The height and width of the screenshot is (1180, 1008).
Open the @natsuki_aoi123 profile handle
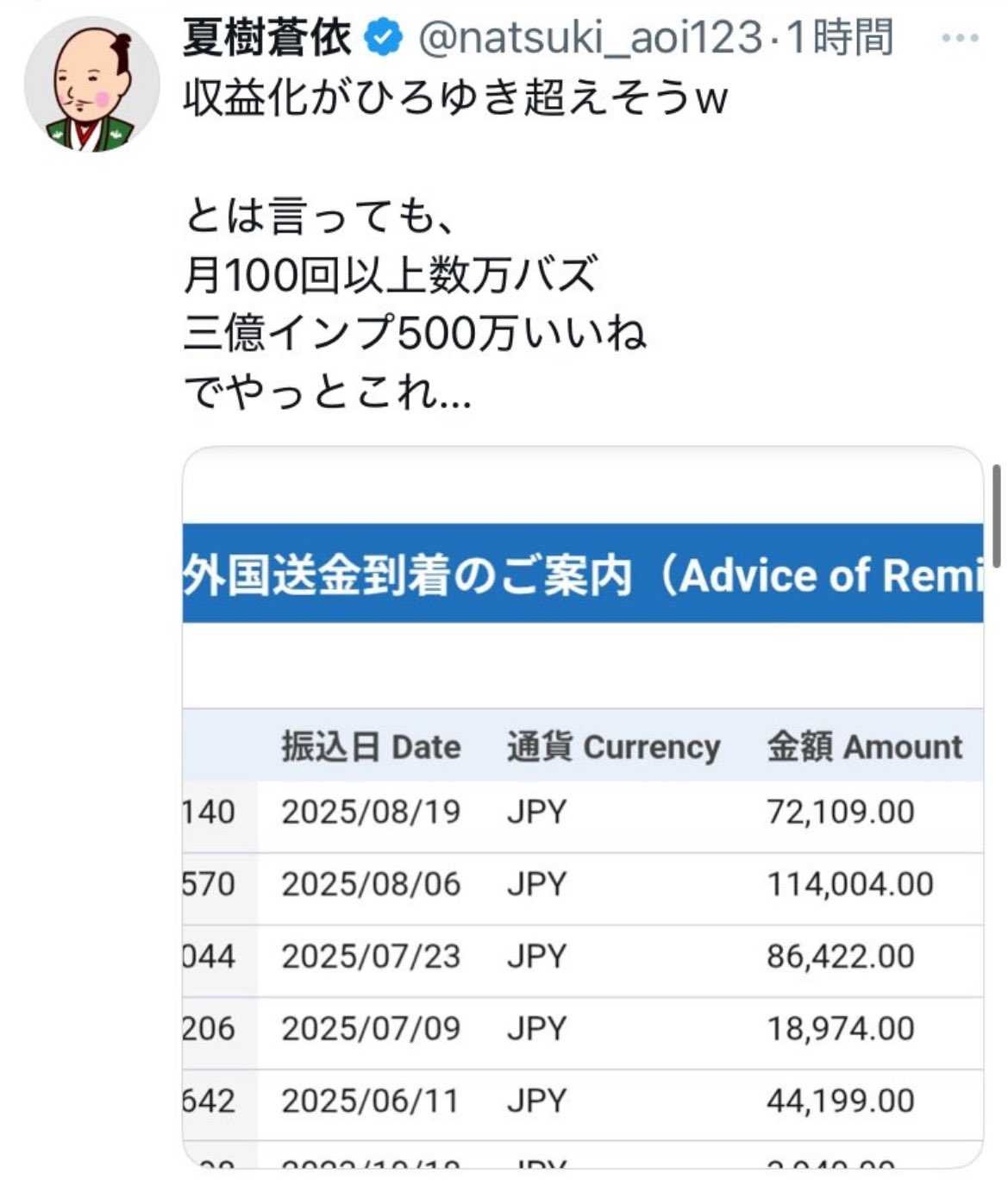pos(591,38)
